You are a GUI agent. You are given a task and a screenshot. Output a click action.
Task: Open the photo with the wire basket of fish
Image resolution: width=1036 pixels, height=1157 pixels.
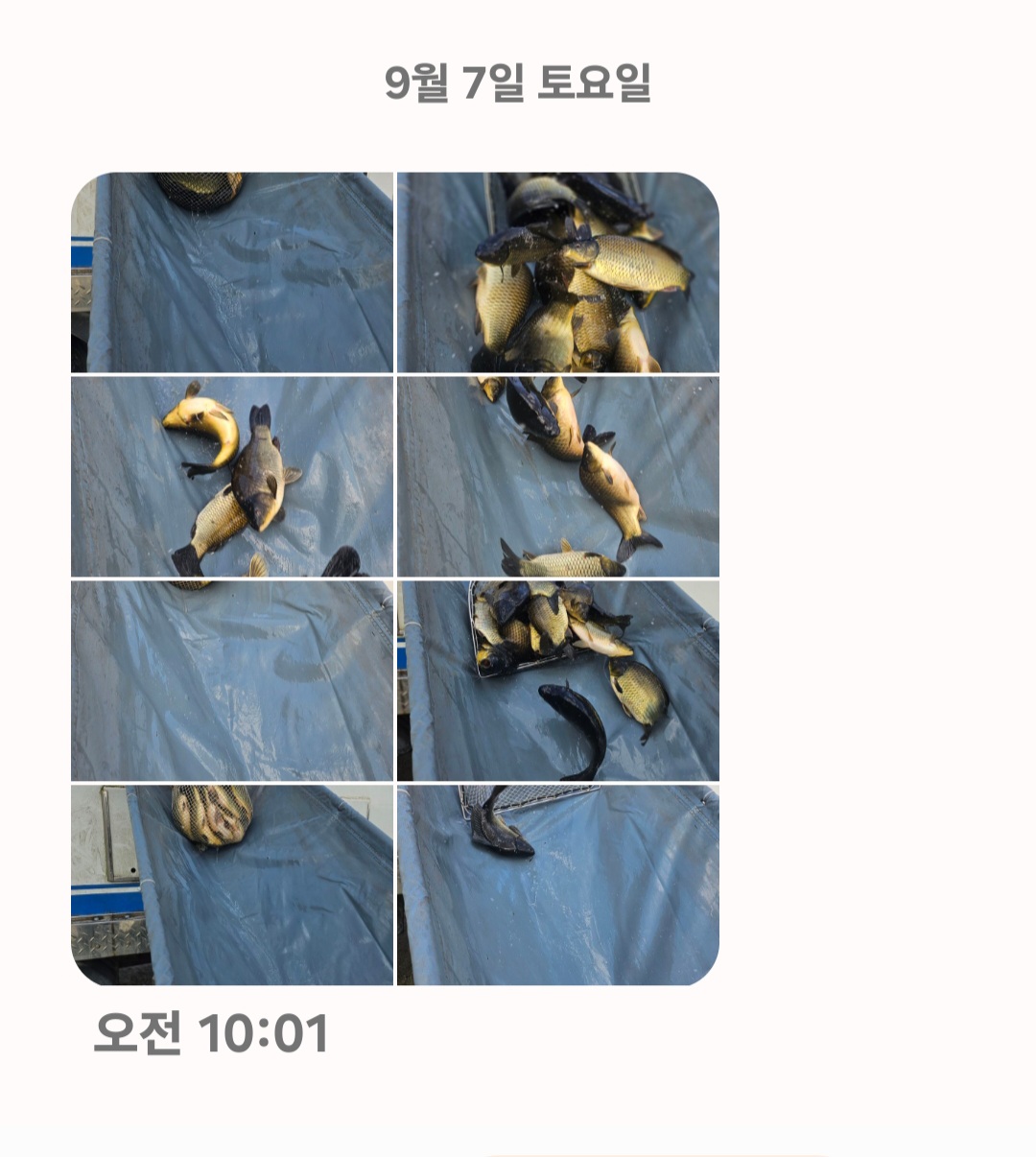coord(557,681)
